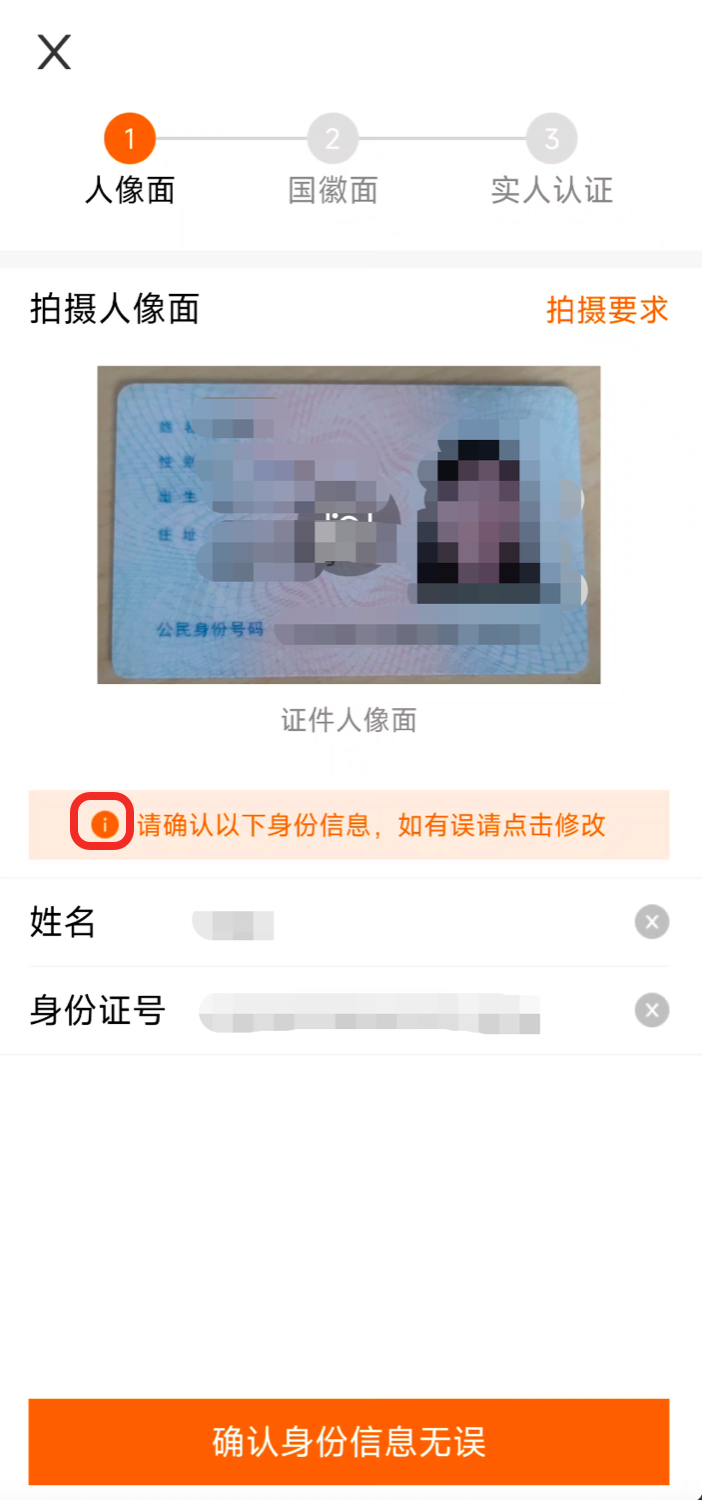Screen dimensions: 702x1500
Task: Open the 拍摄要求 photo requirements link
Action: pyautogui.click(x=607, y=310)
